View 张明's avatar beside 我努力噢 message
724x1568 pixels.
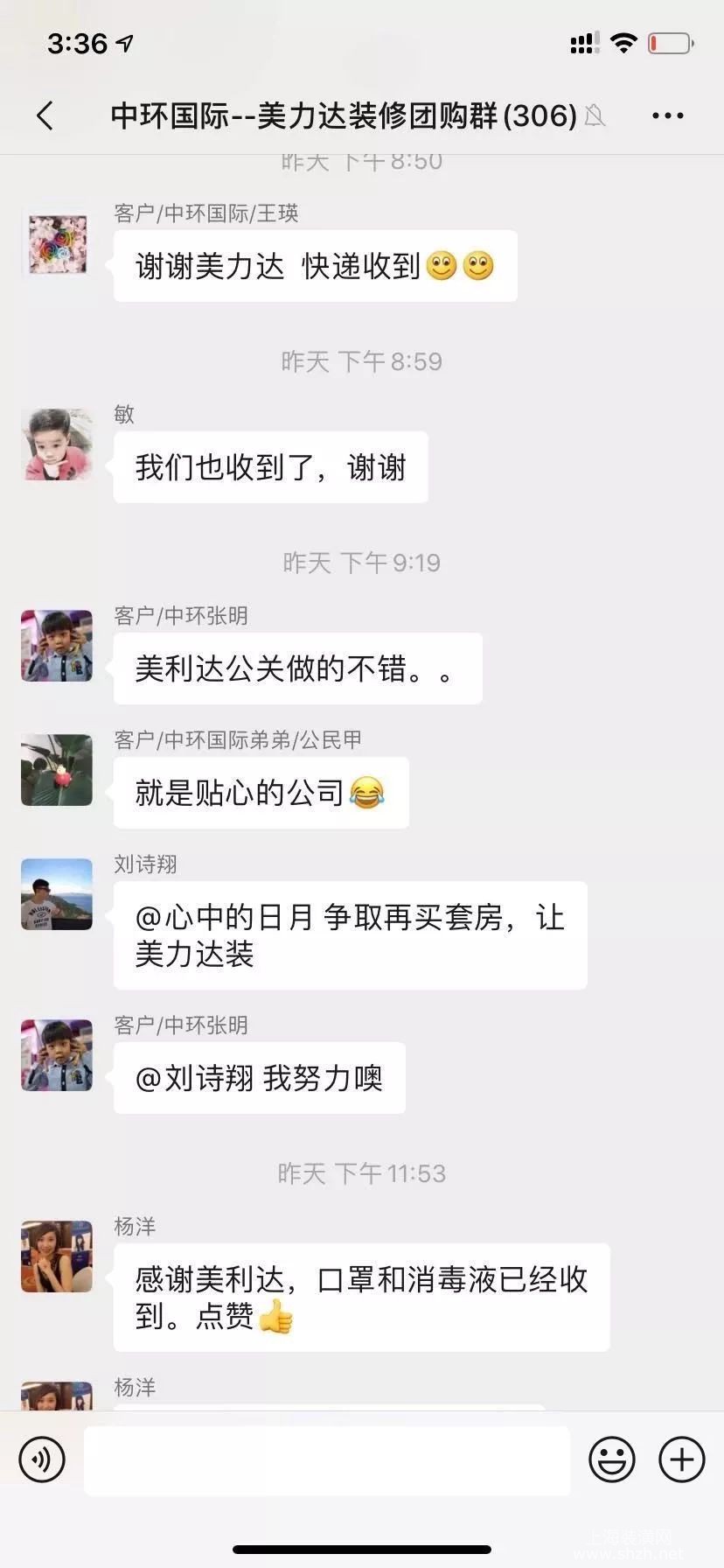pyautogui.click(x=57, y=1055)
